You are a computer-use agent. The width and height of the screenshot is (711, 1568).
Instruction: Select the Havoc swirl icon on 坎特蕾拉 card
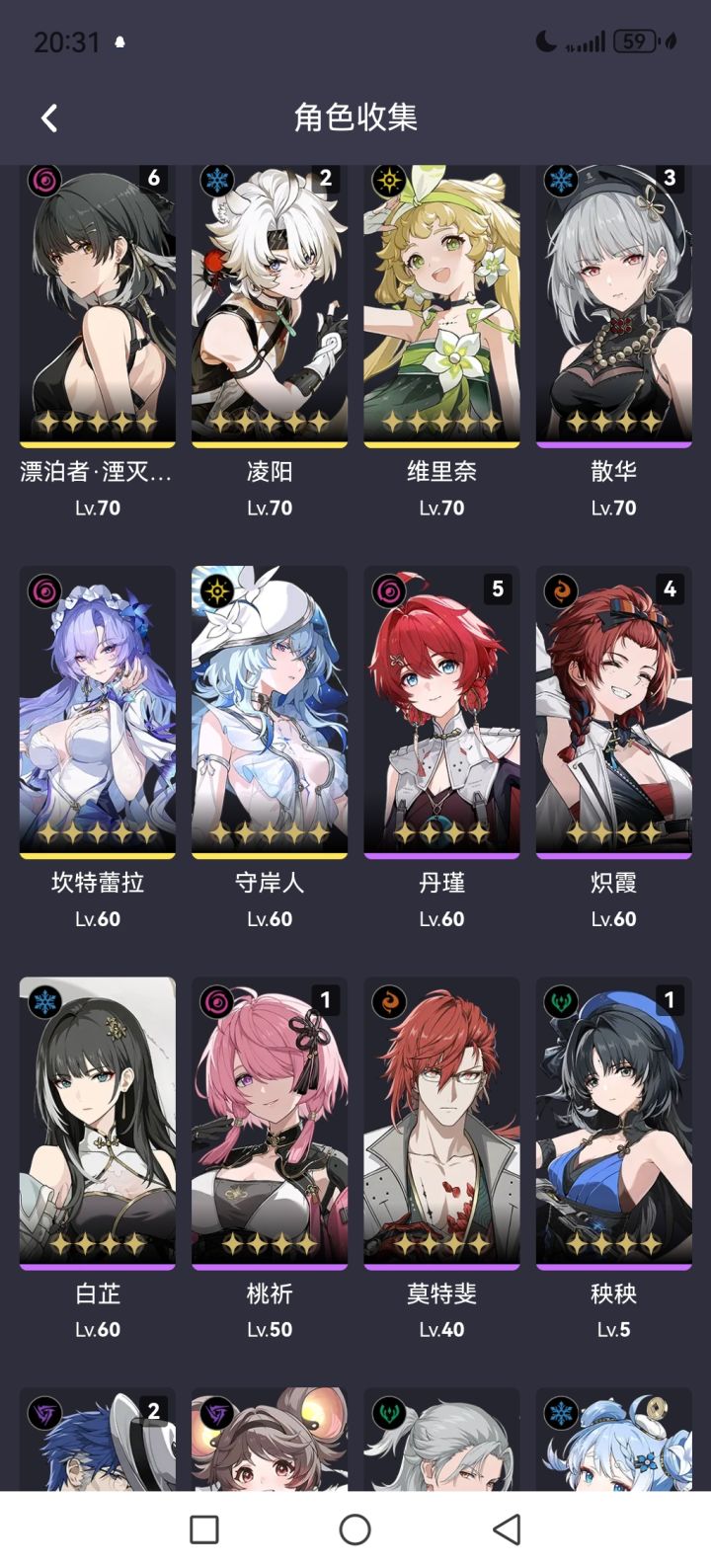(x=44, y=589)
